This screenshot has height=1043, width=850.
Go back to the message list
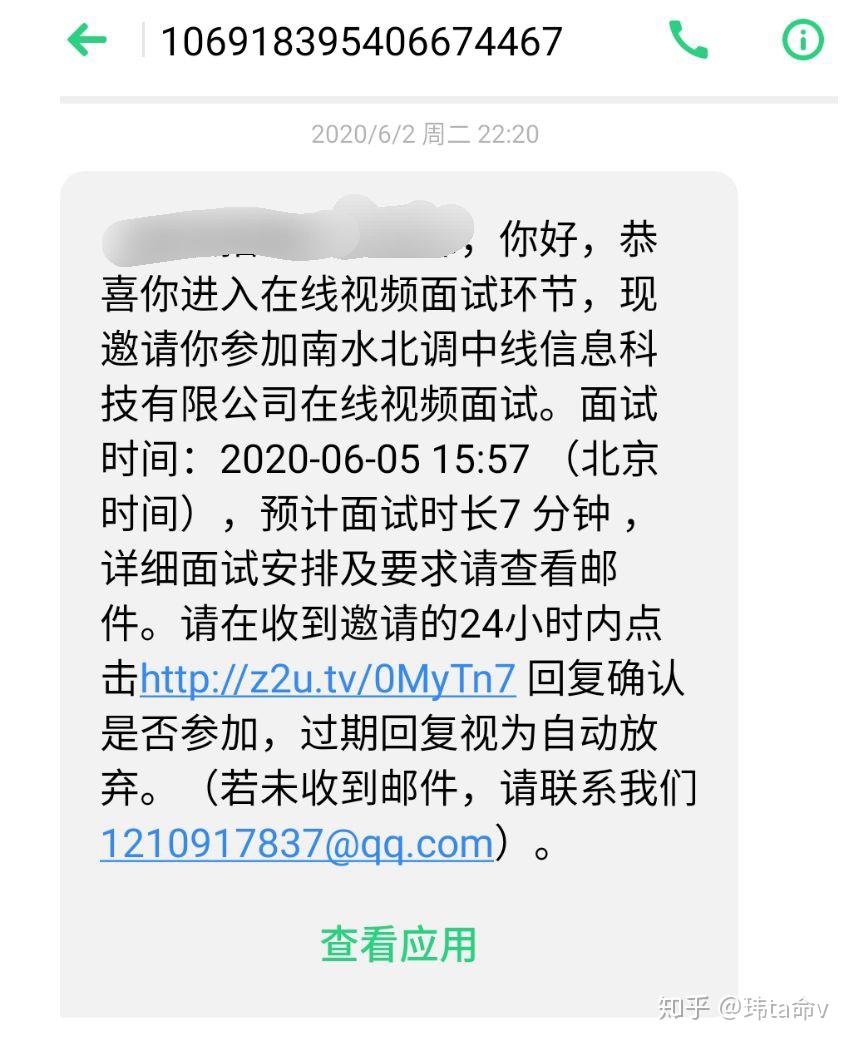click(87, 41)
